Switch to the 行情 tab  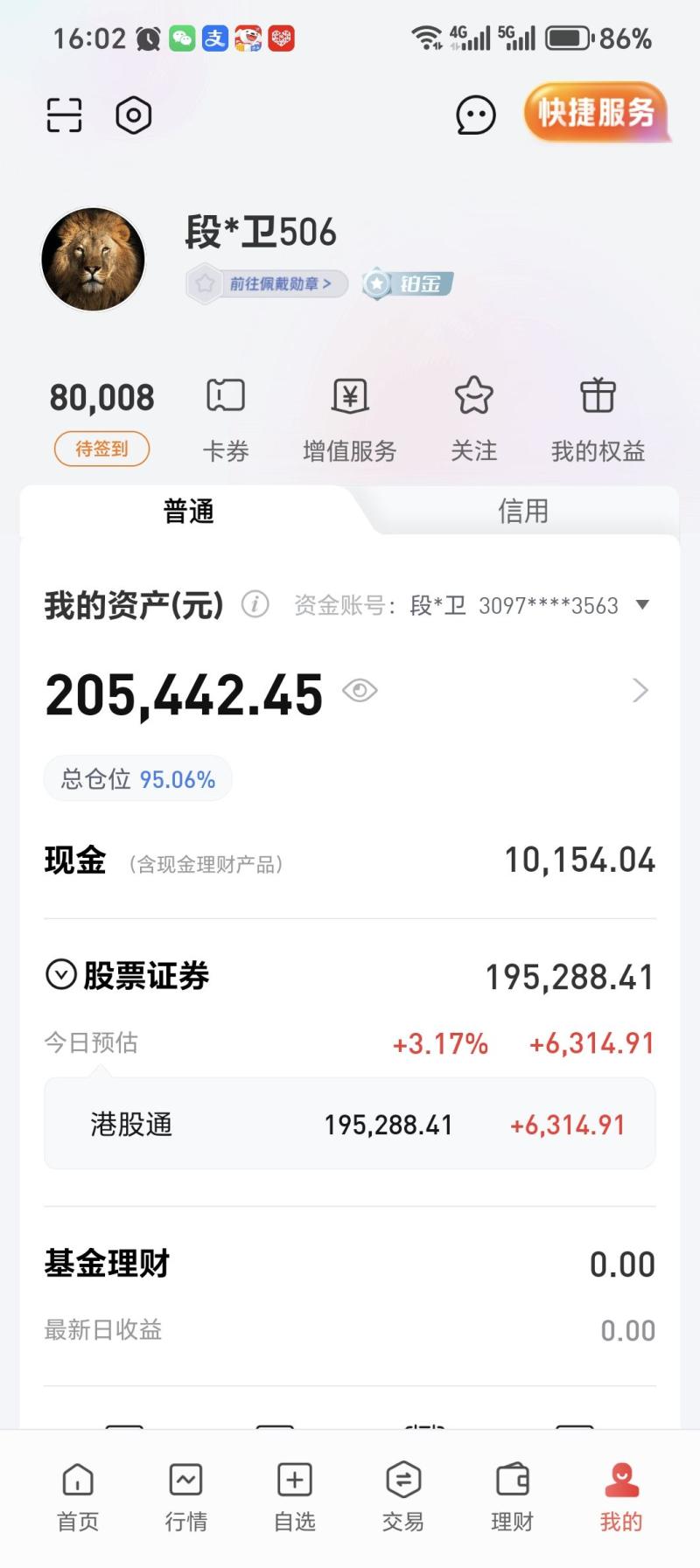186,1496
